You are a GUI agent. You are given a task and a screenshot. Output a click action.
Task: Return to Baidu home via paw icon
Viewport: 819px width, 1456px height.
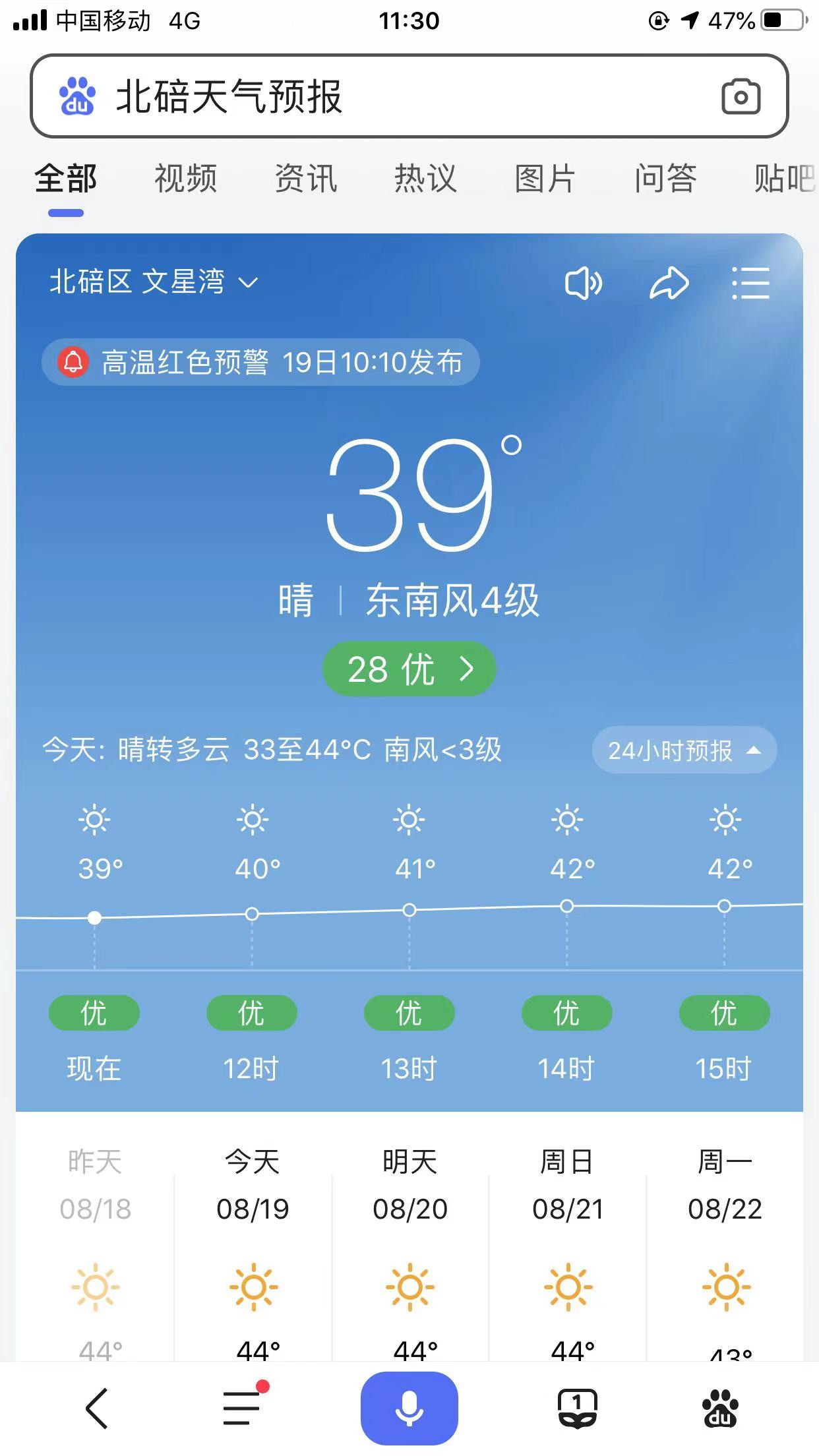pyautogui.click(x=720, y=1409)
